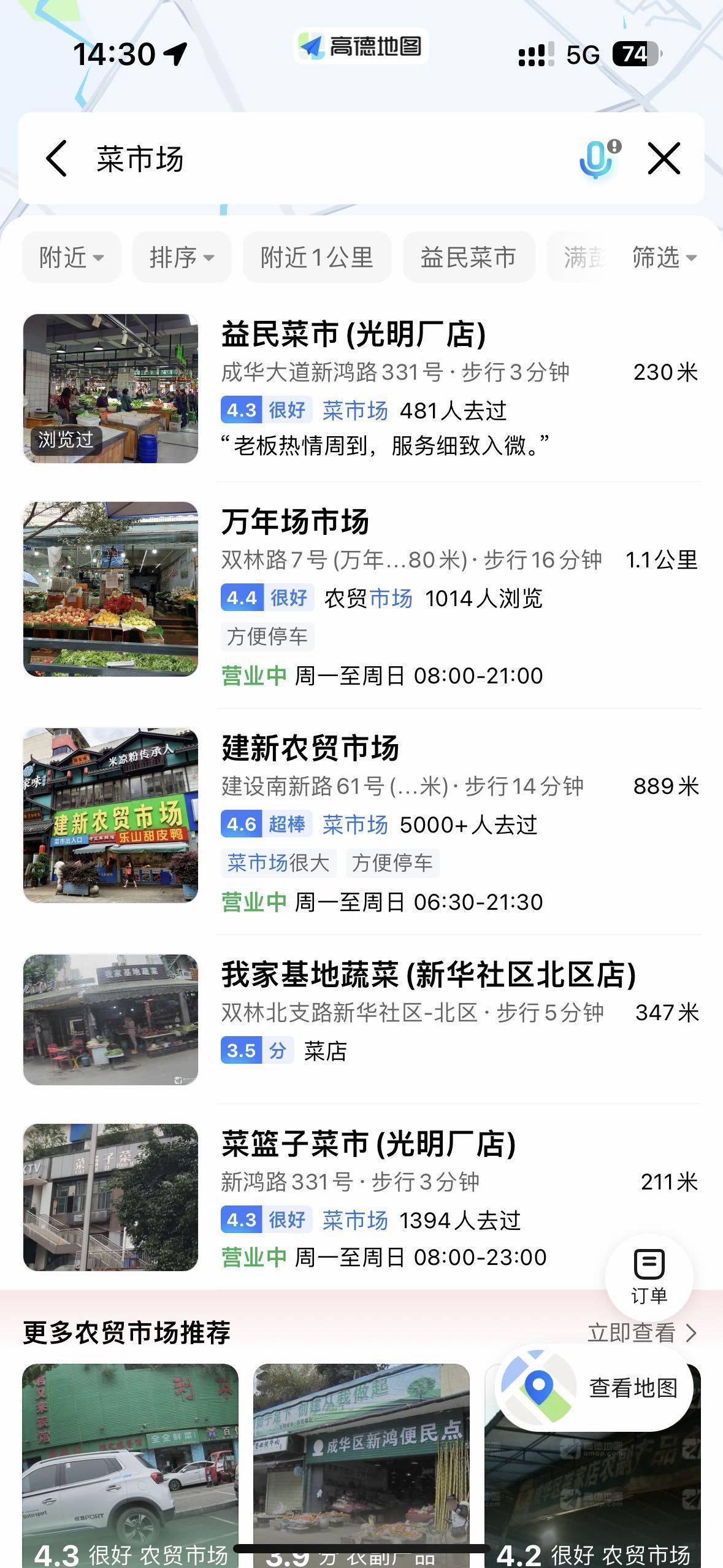Follow the 立即查看 link
Screen dimensions: 723x1568
(641, 1333)
